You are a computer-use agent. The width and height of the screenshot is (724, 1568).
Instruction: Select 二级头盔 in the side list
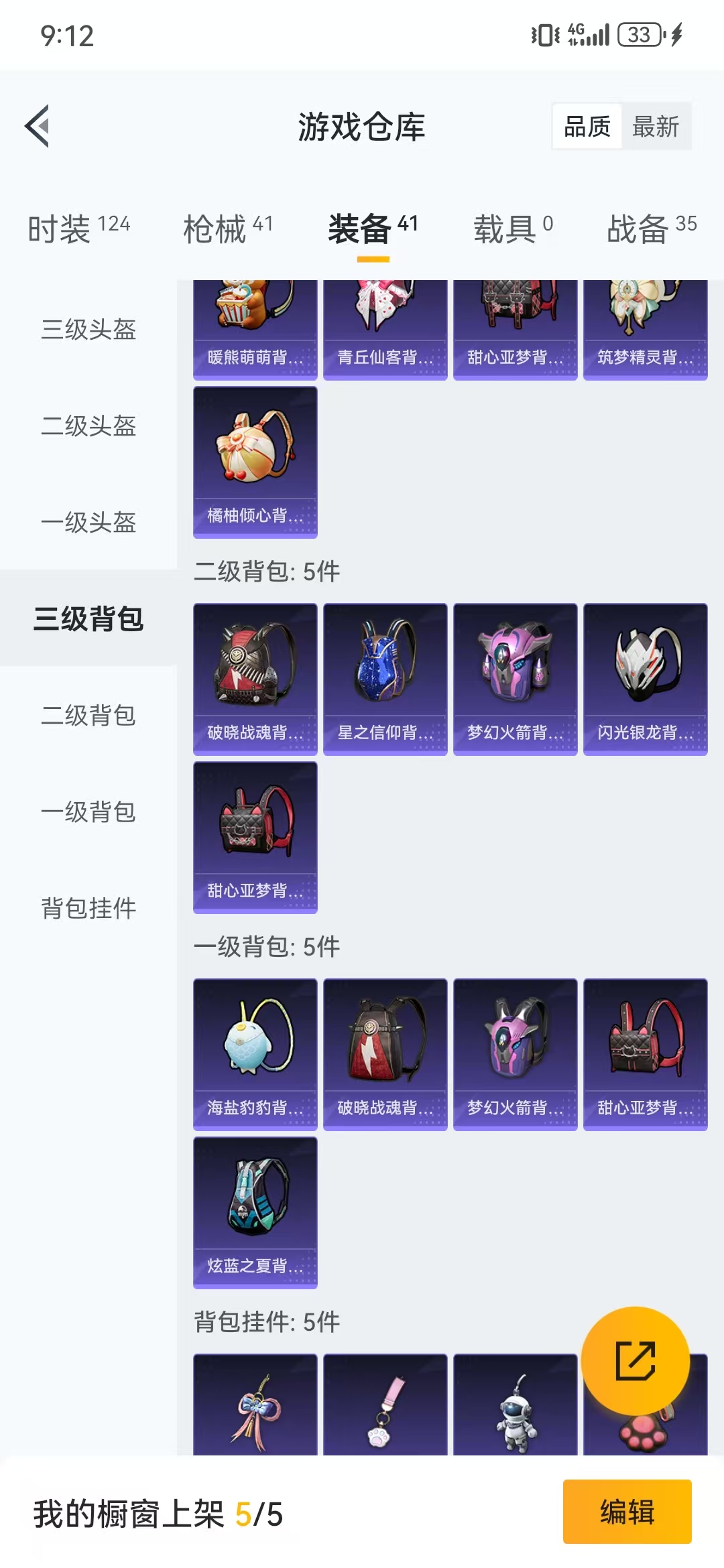pos(88,426)
